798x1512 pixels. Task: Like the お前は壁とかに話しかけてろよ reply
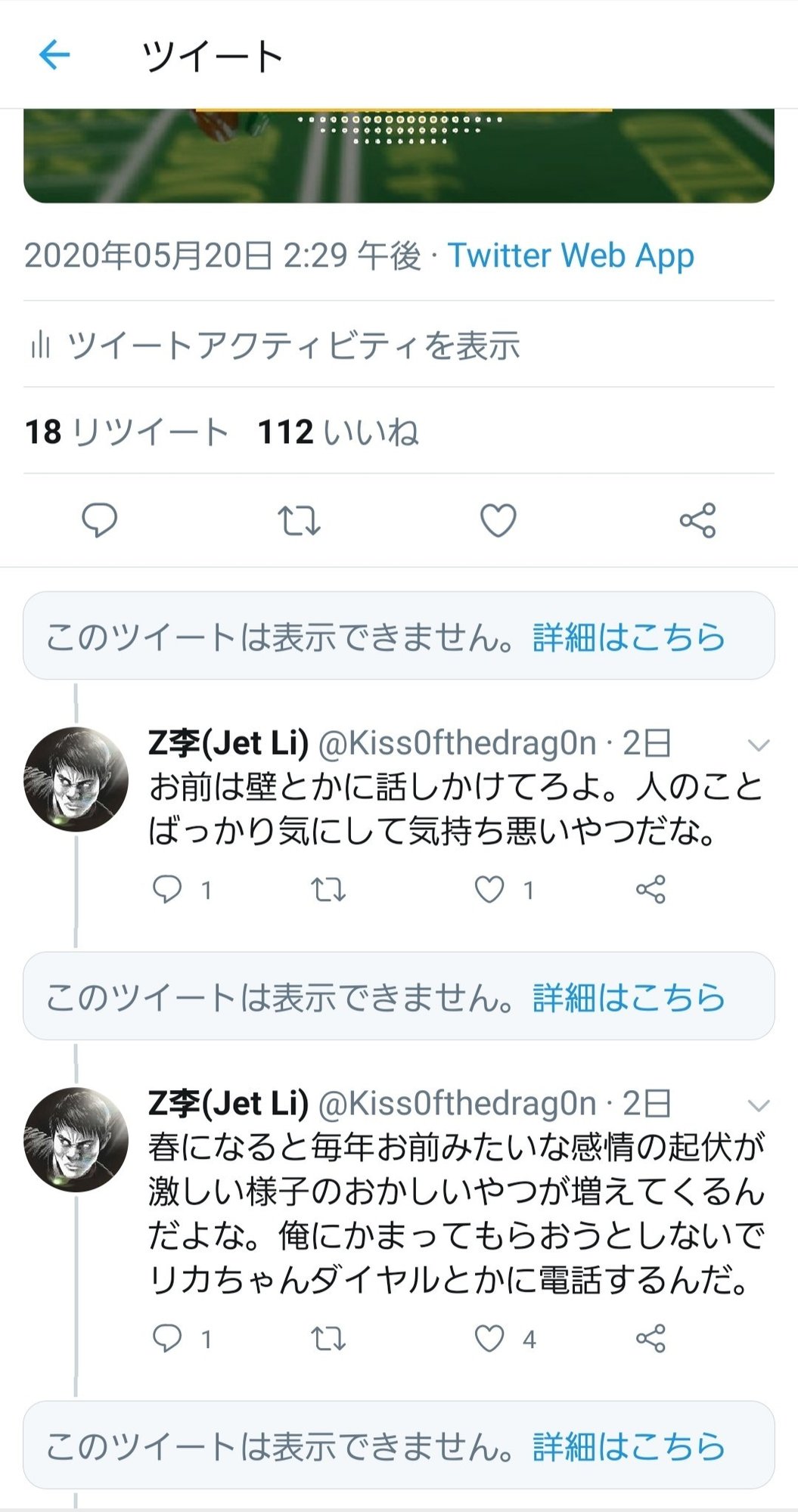coord(489,890)
